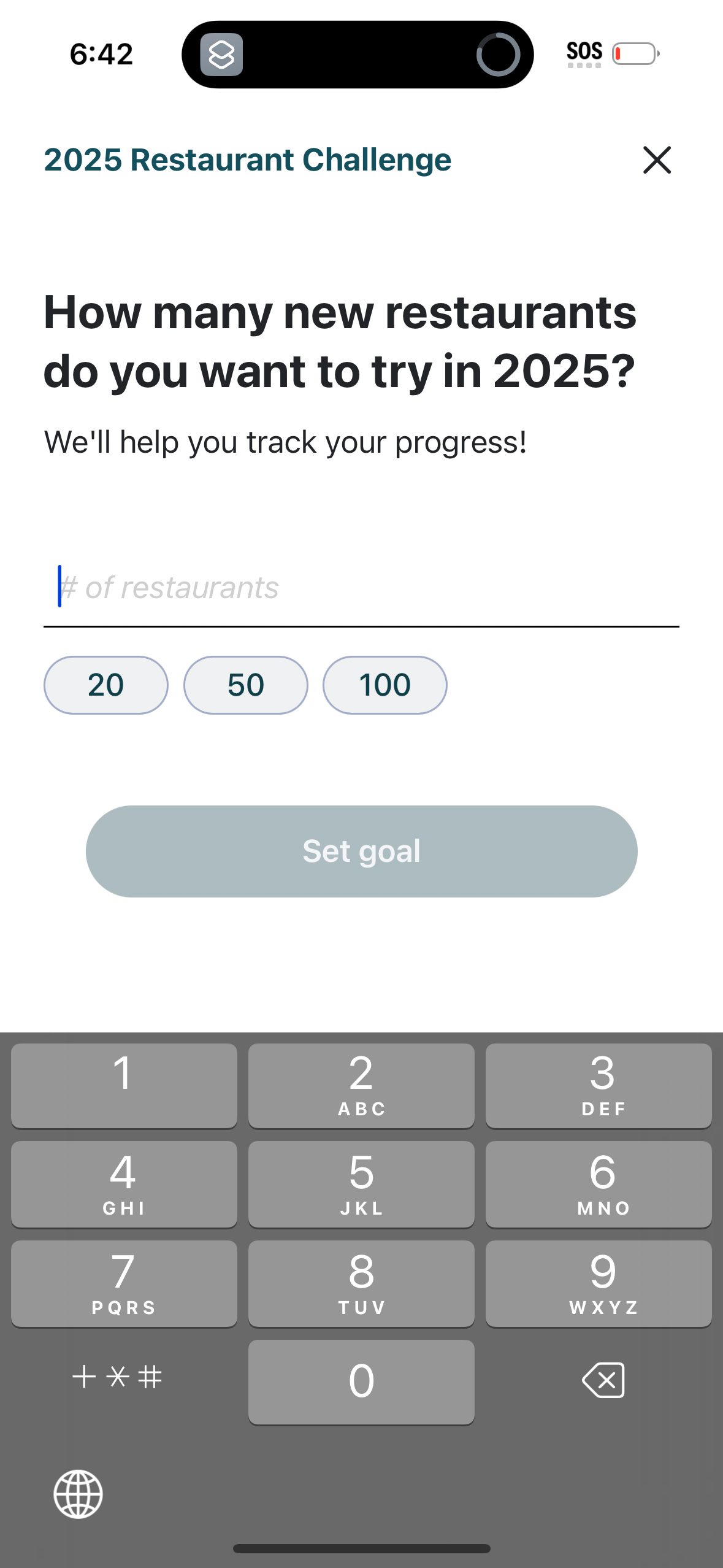Viewport: 723px width, 1568px height.
Task: Tap number 7 on the keypad
Action: click(123, 1283)
